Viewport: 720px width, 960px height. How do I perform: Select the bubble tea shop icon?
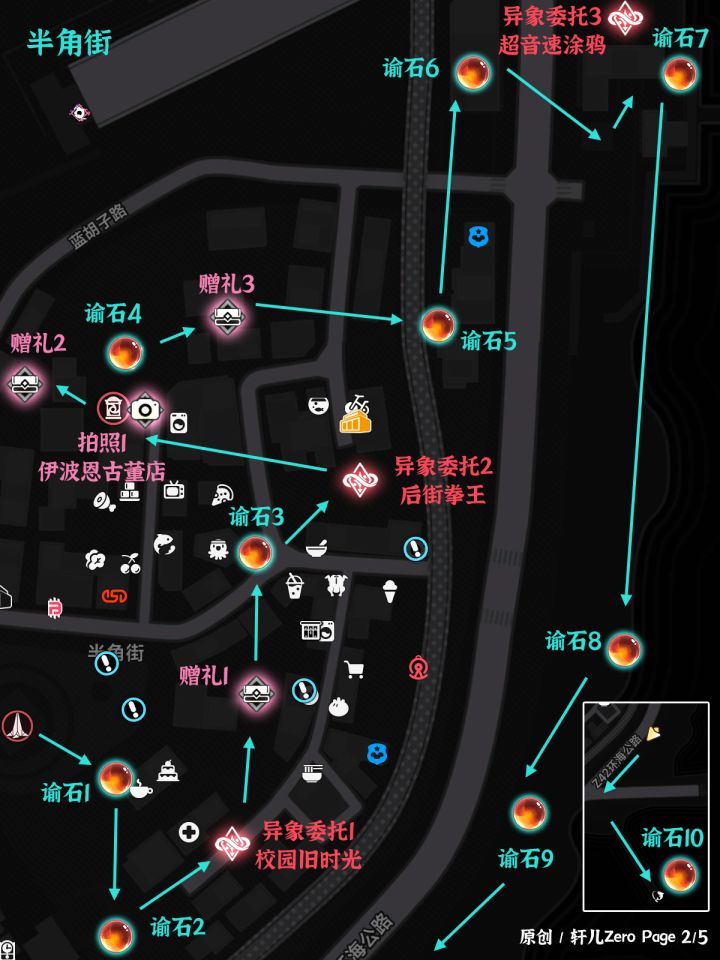pos(293,587)
